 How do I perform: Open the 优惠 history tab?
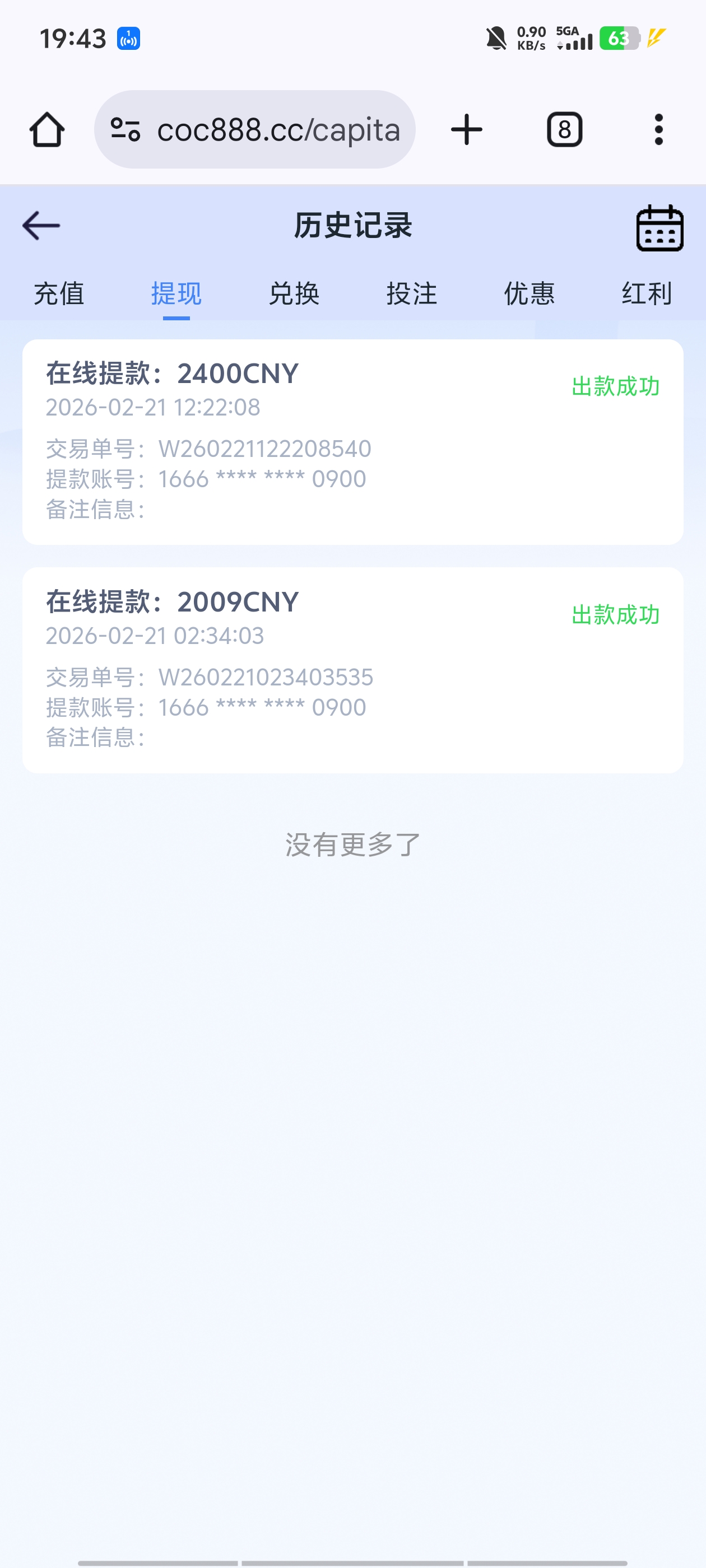click(529, 294)
